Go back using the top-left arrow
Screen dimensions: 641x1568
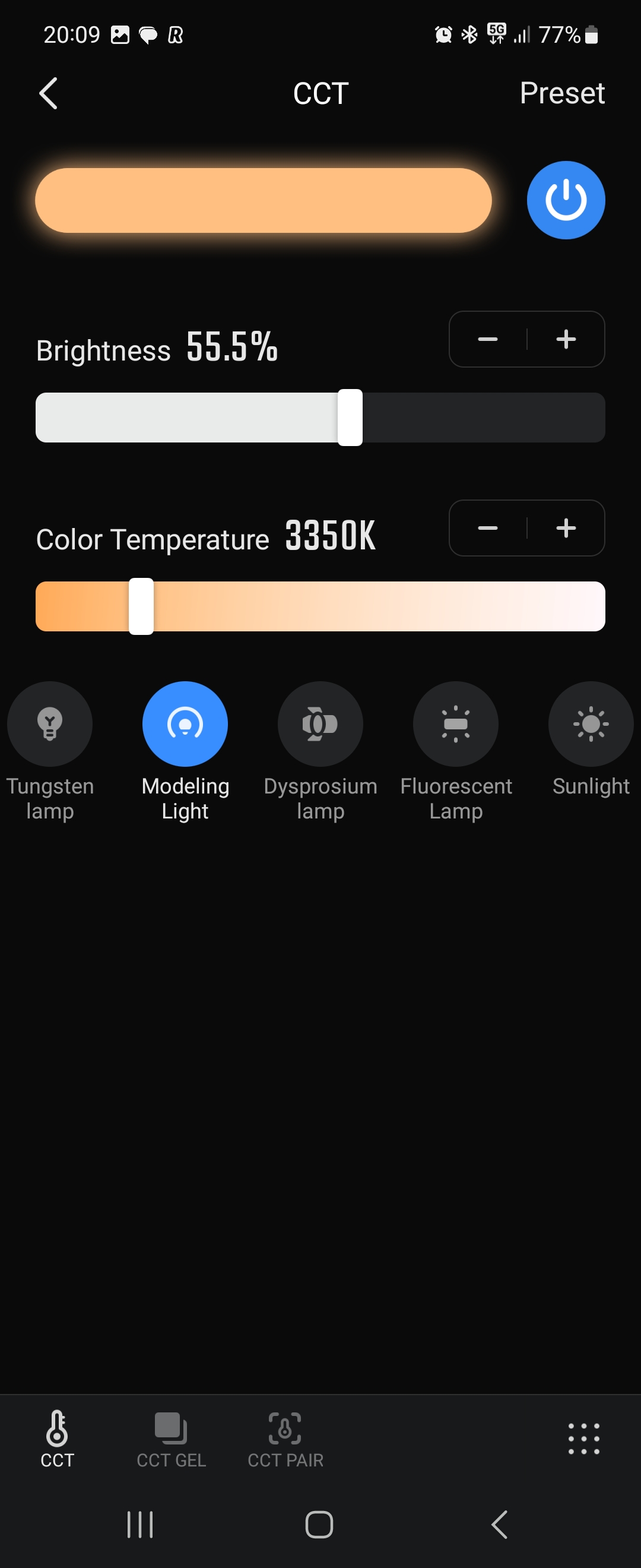coord(48,93)
